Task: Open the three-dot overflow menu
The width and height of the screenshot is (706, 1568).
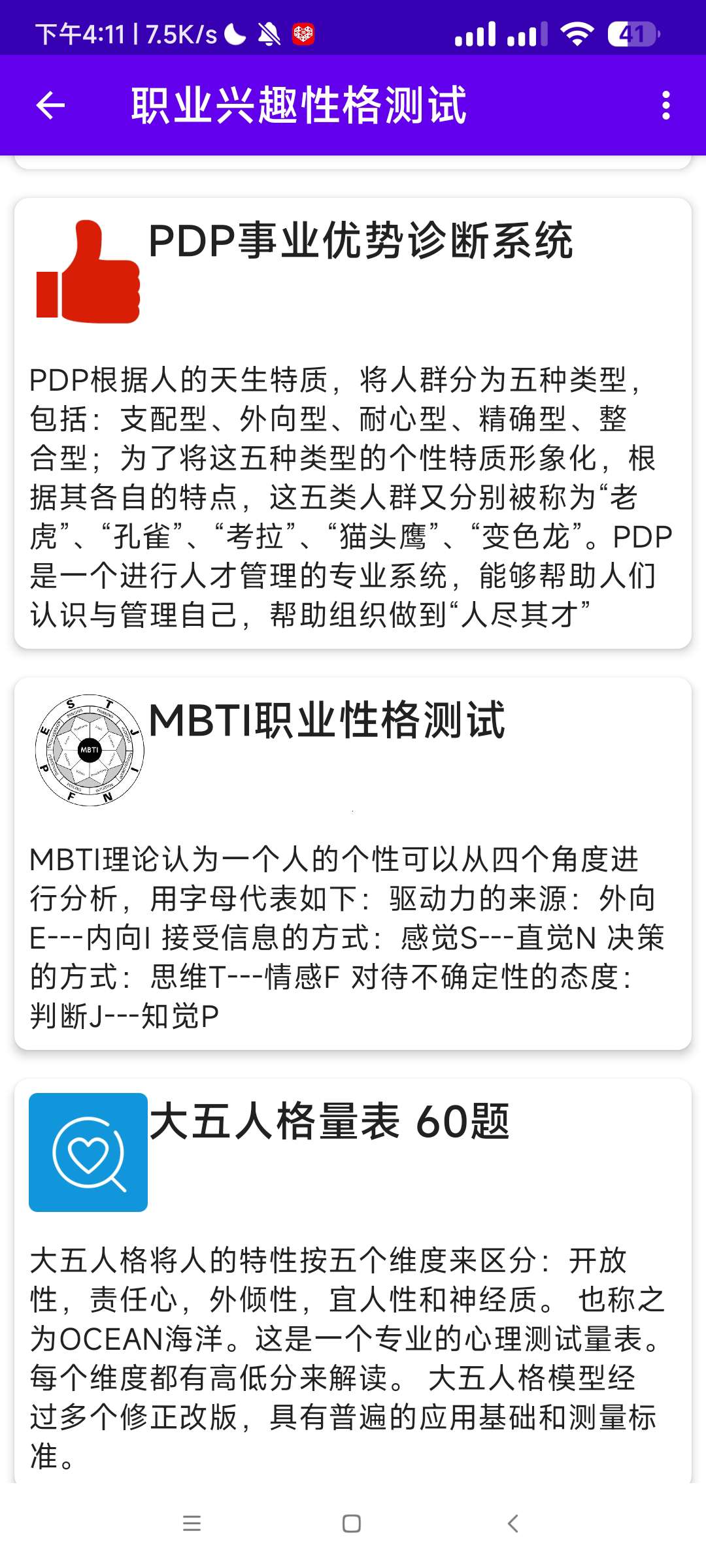Action: tap(665, 105)
